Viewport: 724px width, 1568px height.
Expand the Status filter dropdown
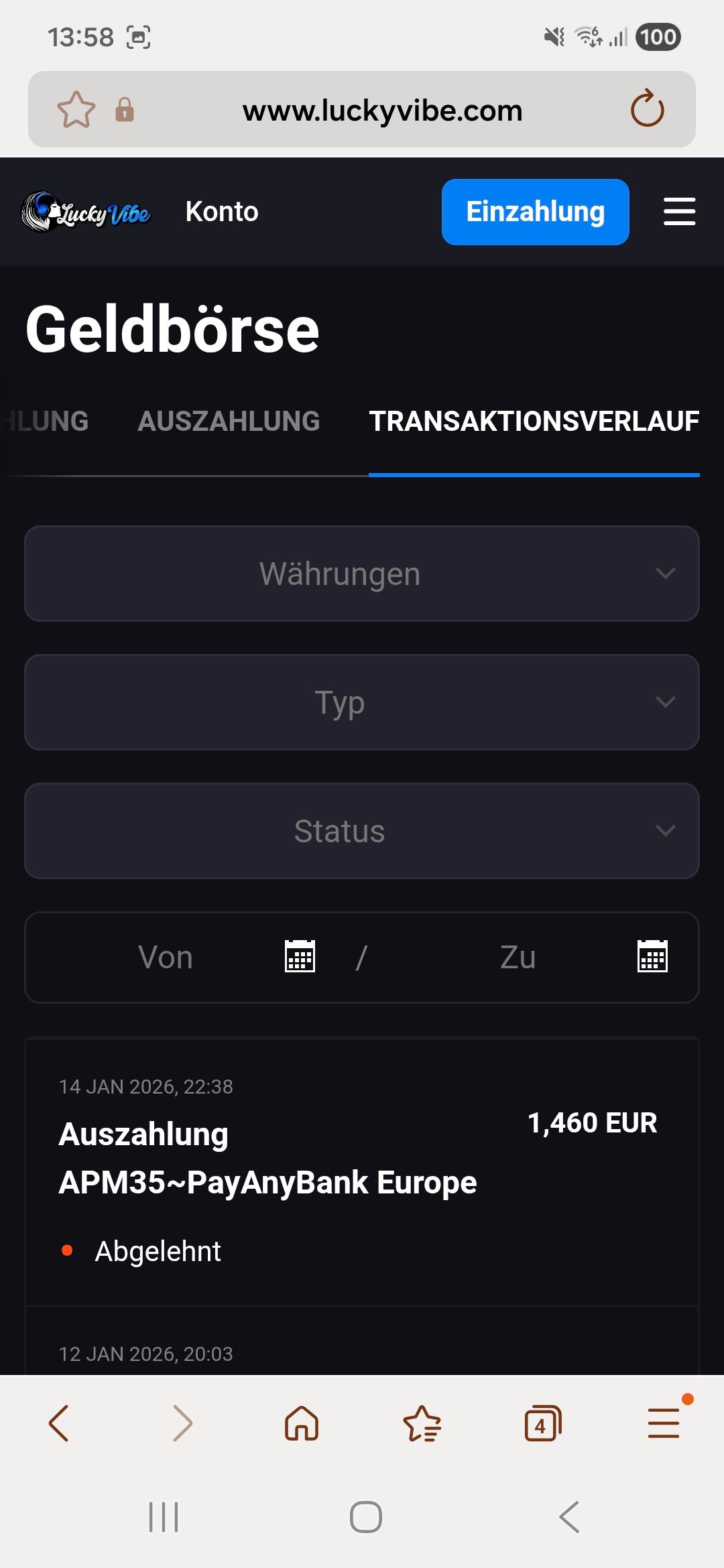point(362,831)
